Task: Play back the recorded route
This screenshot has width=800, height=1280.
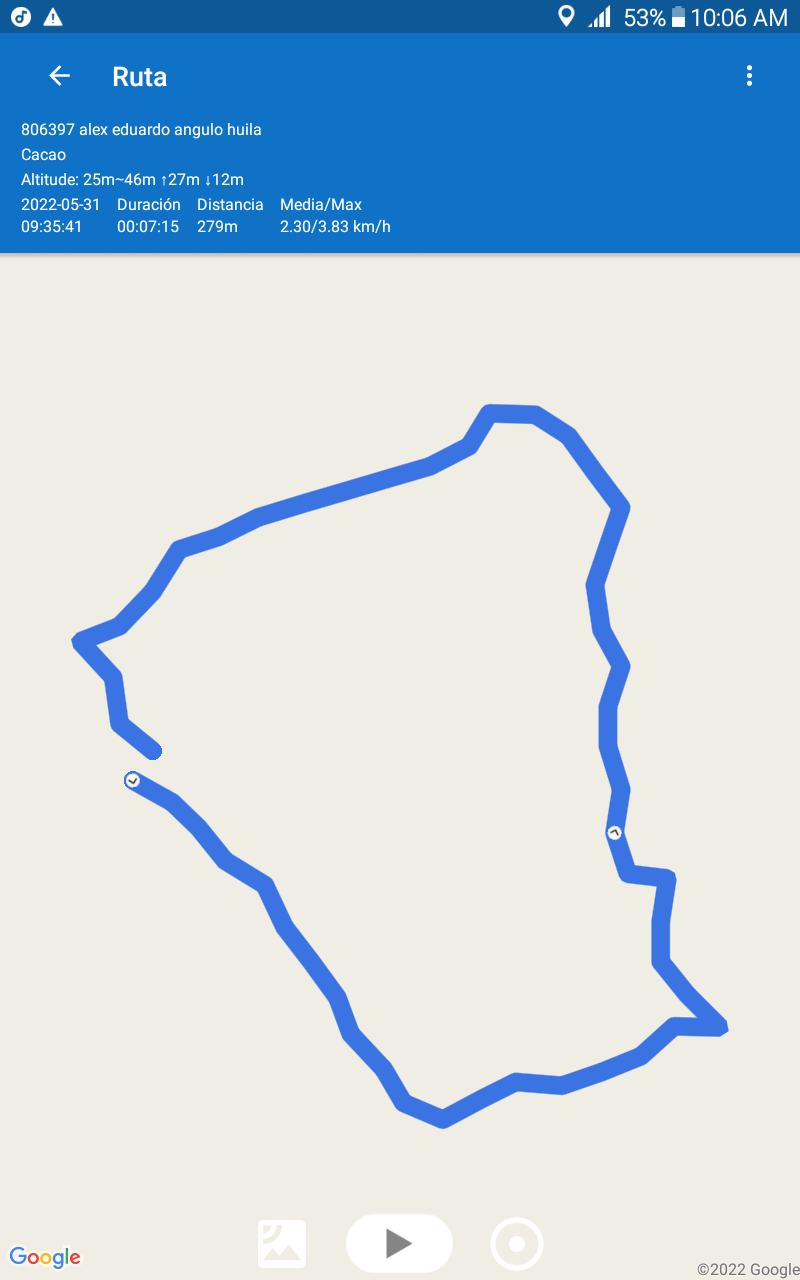Action: coord(399,1243)
